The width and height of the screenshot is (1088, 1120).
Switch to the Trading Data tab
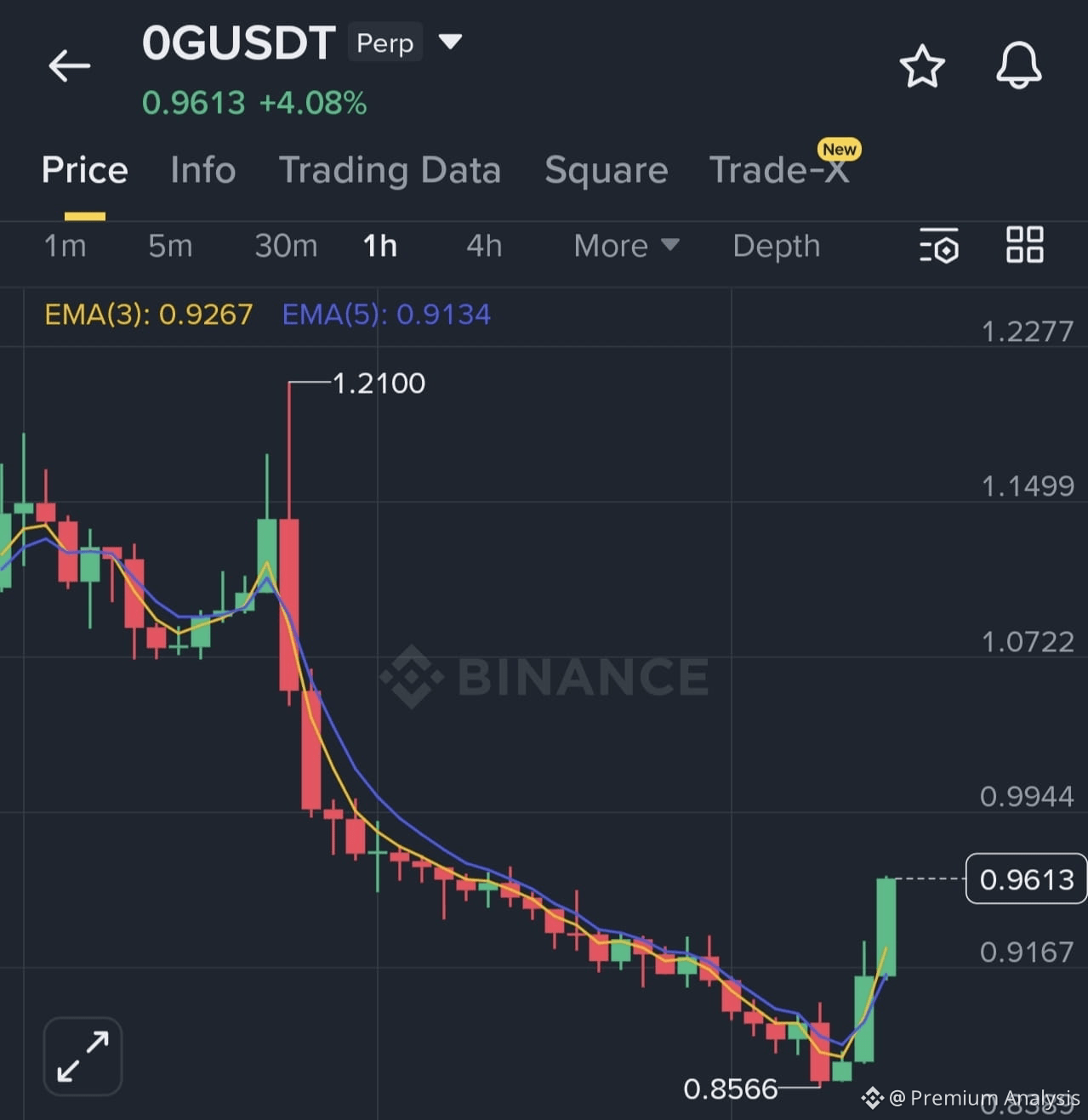(390, 170)
